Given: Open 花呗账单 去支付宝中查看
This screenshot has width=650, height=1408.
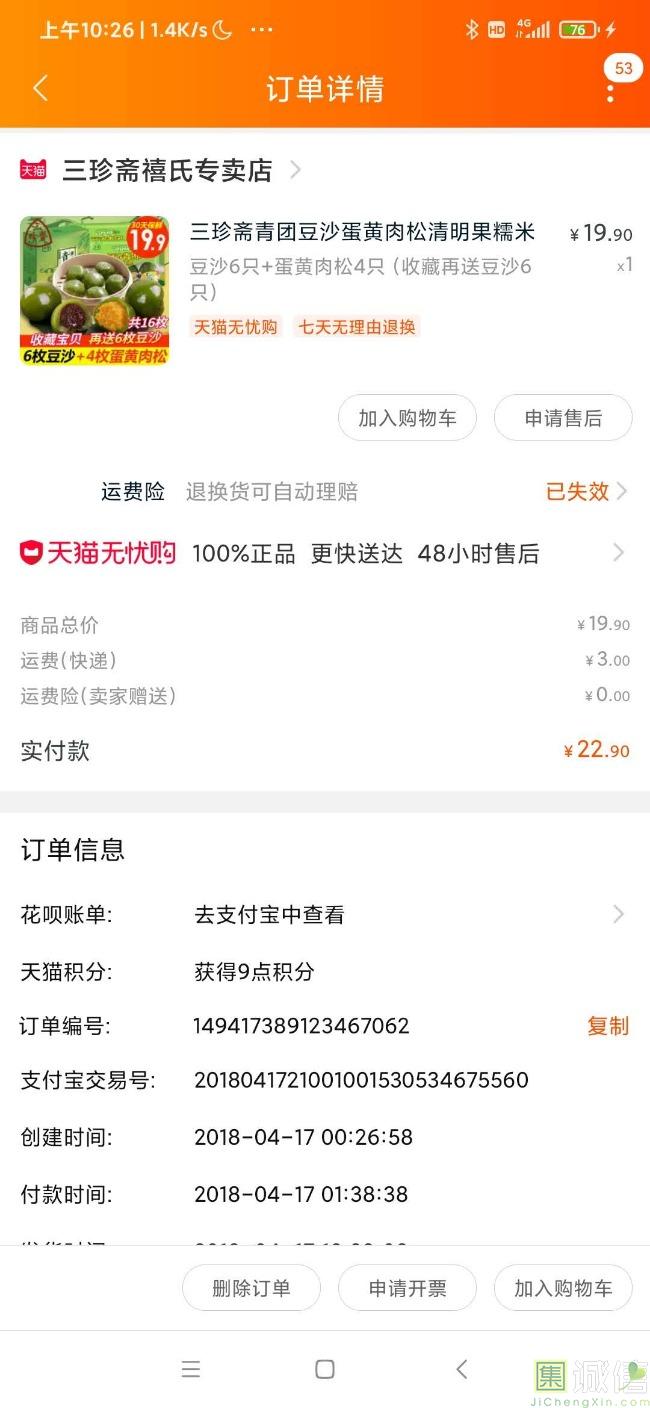Looking at the screenshot, I should (400, 914).
